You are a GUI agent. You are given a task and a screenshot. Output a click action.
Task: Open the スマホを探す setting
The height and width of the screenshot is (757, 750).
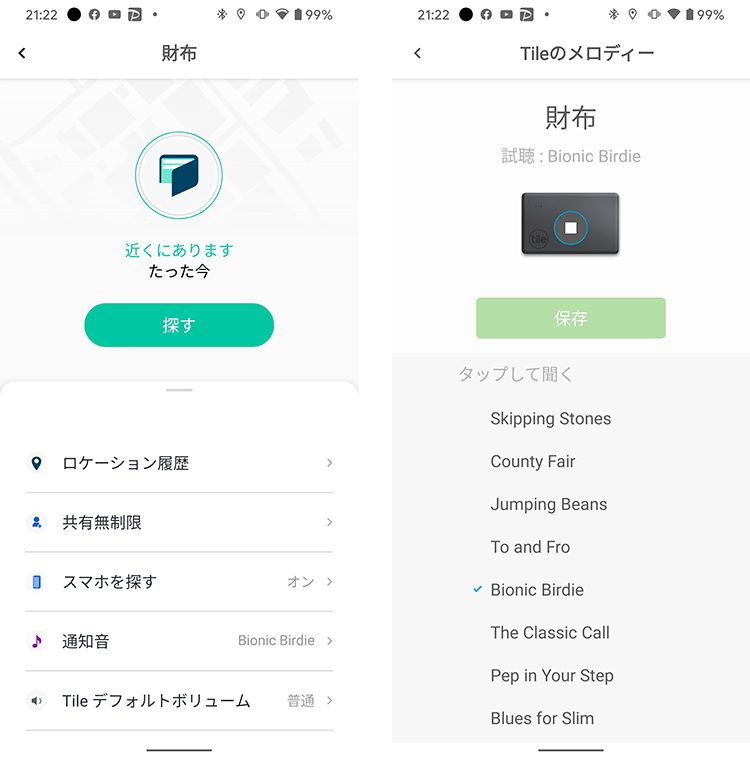coord(179,581)
